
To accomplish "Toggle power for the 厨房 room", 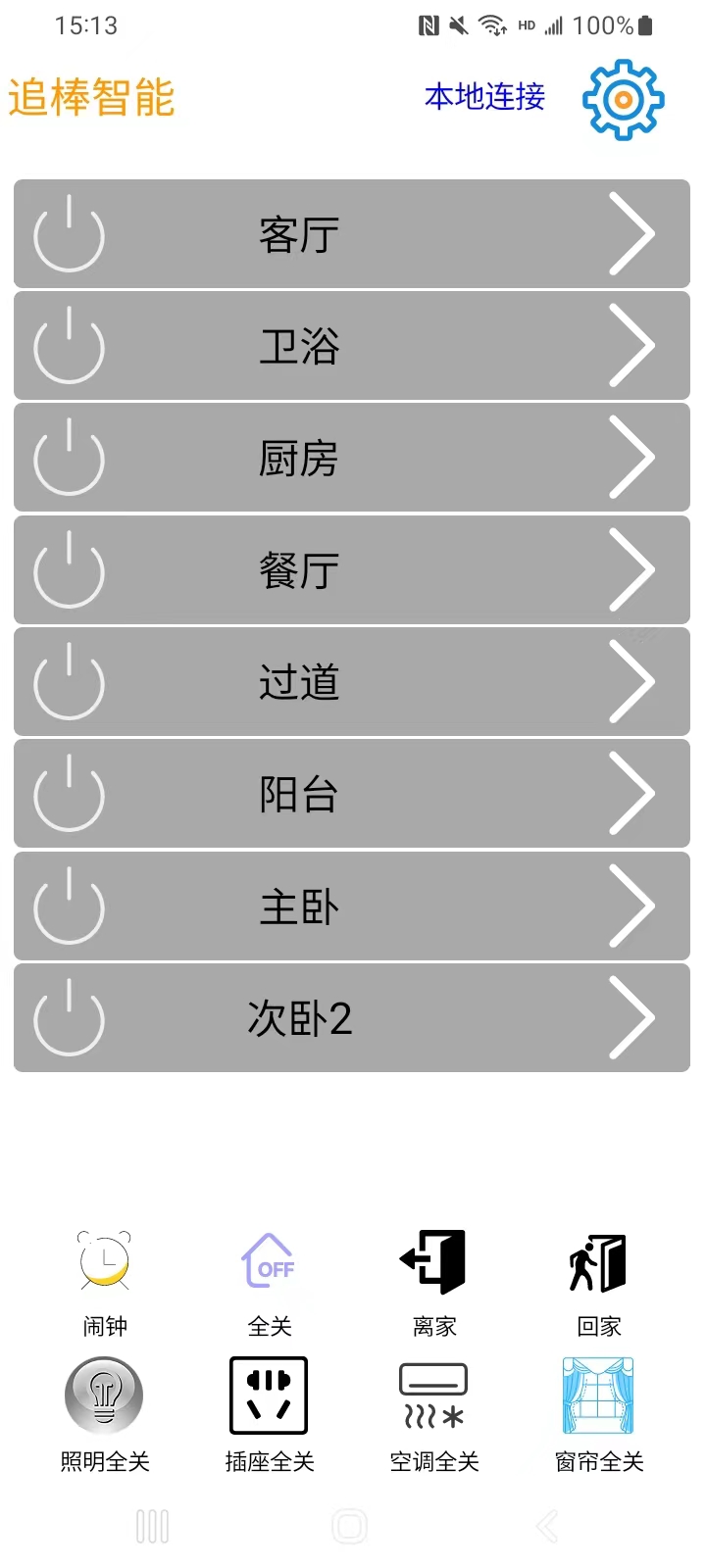I will pos(69,457).
